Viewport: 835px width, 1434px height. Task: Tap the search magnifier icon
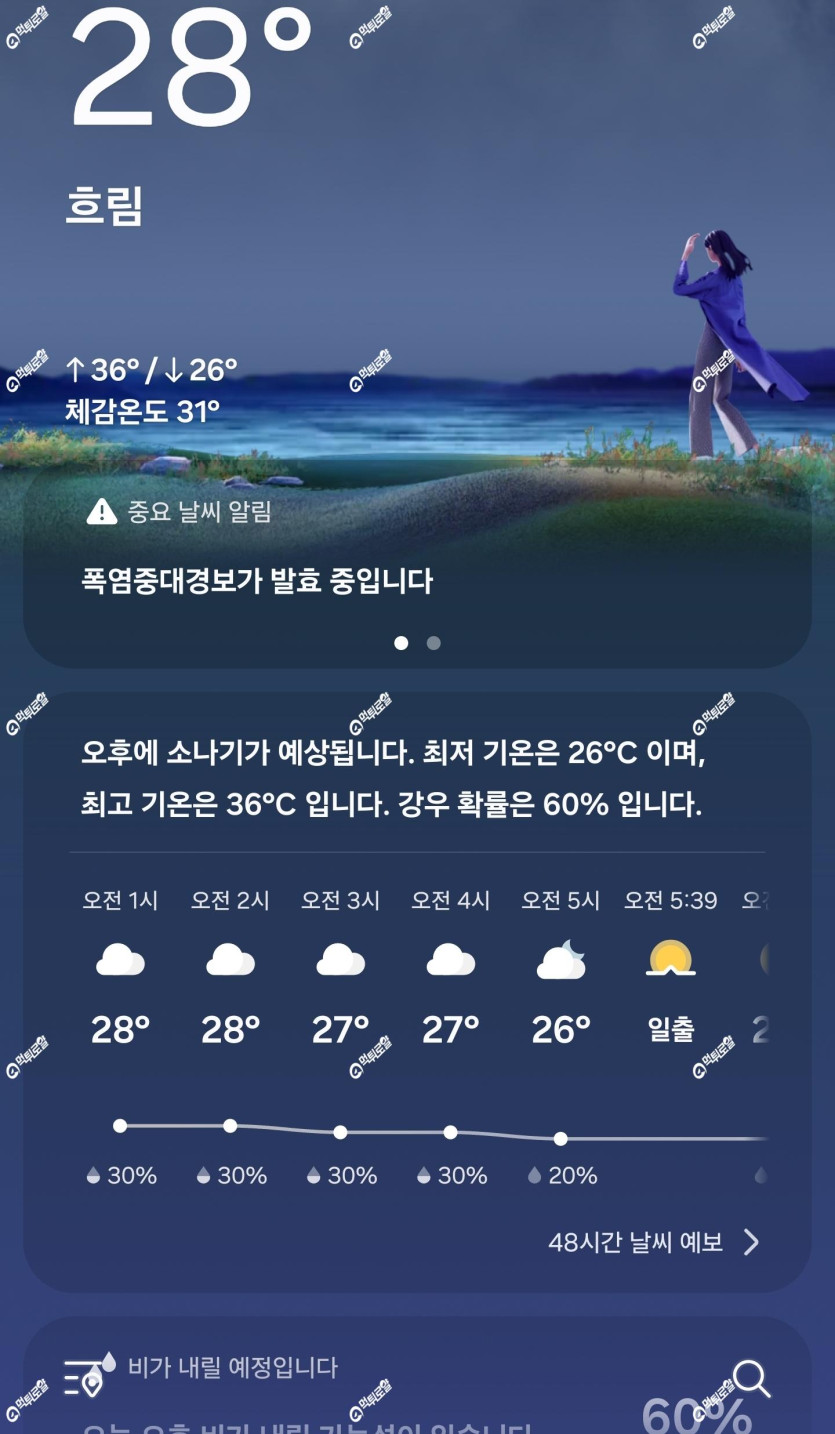[751, 1379]
